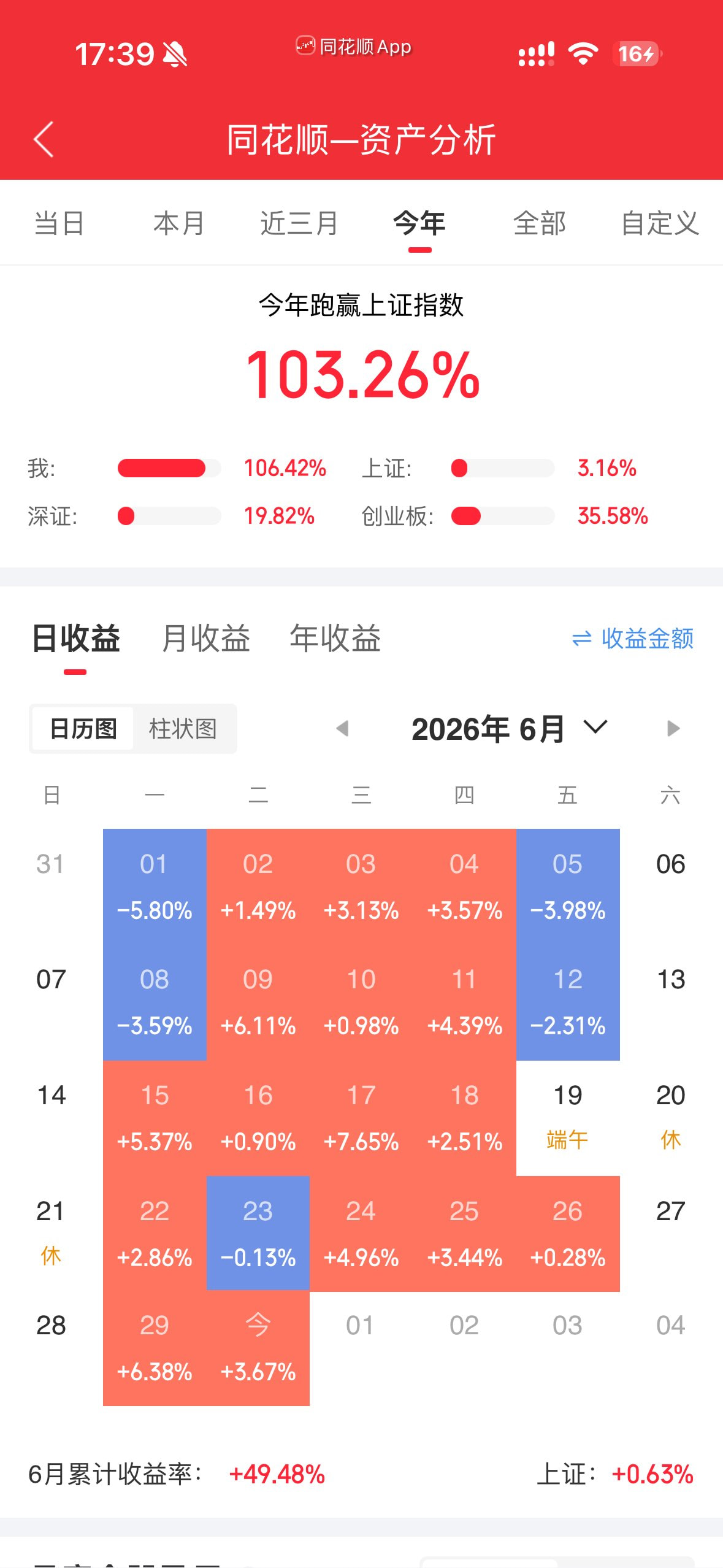Viewport: 723px width, 1568px height.
Task: Go back using the top-left arrow
Action: pos(44,139)
